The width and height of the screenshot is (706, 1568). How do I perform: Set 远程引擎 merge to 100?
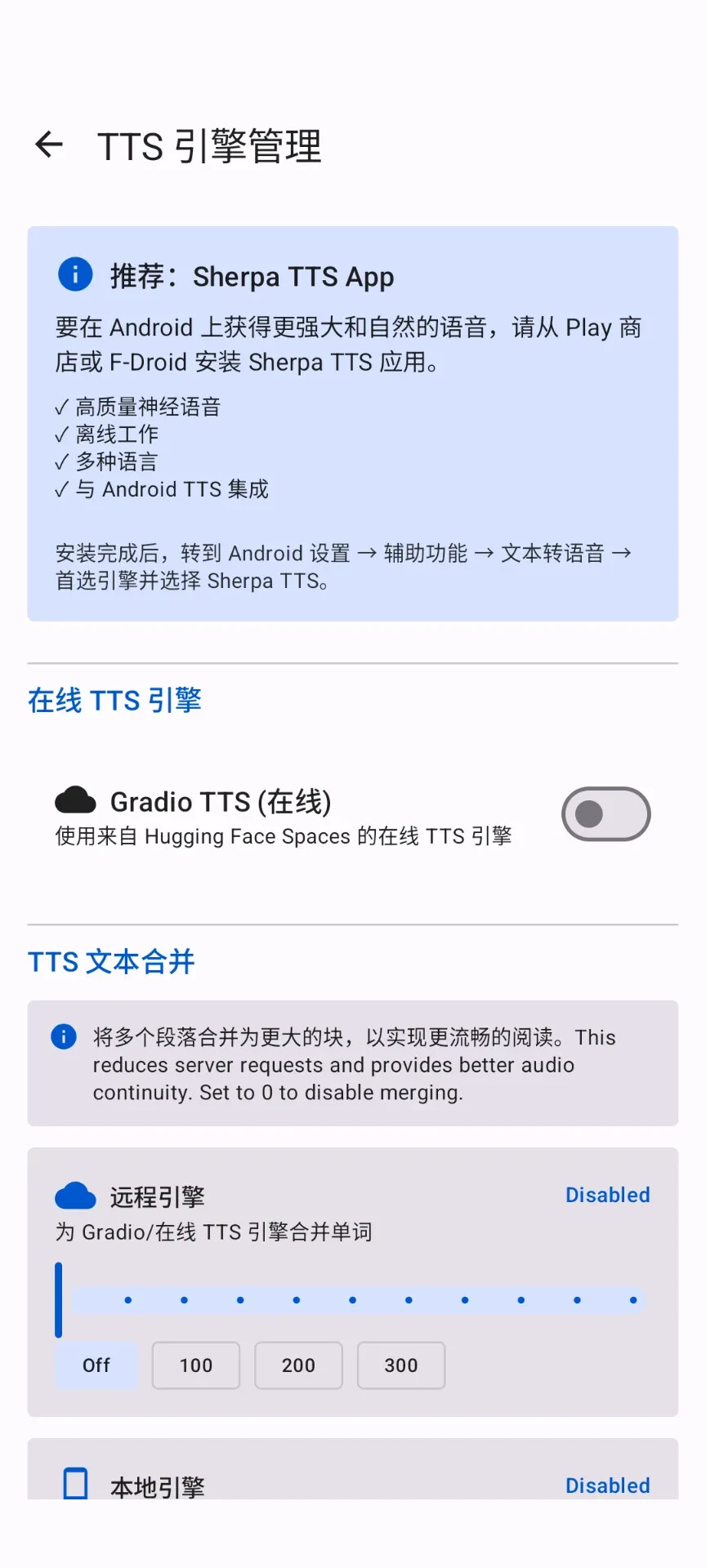tap(196, 1365)
